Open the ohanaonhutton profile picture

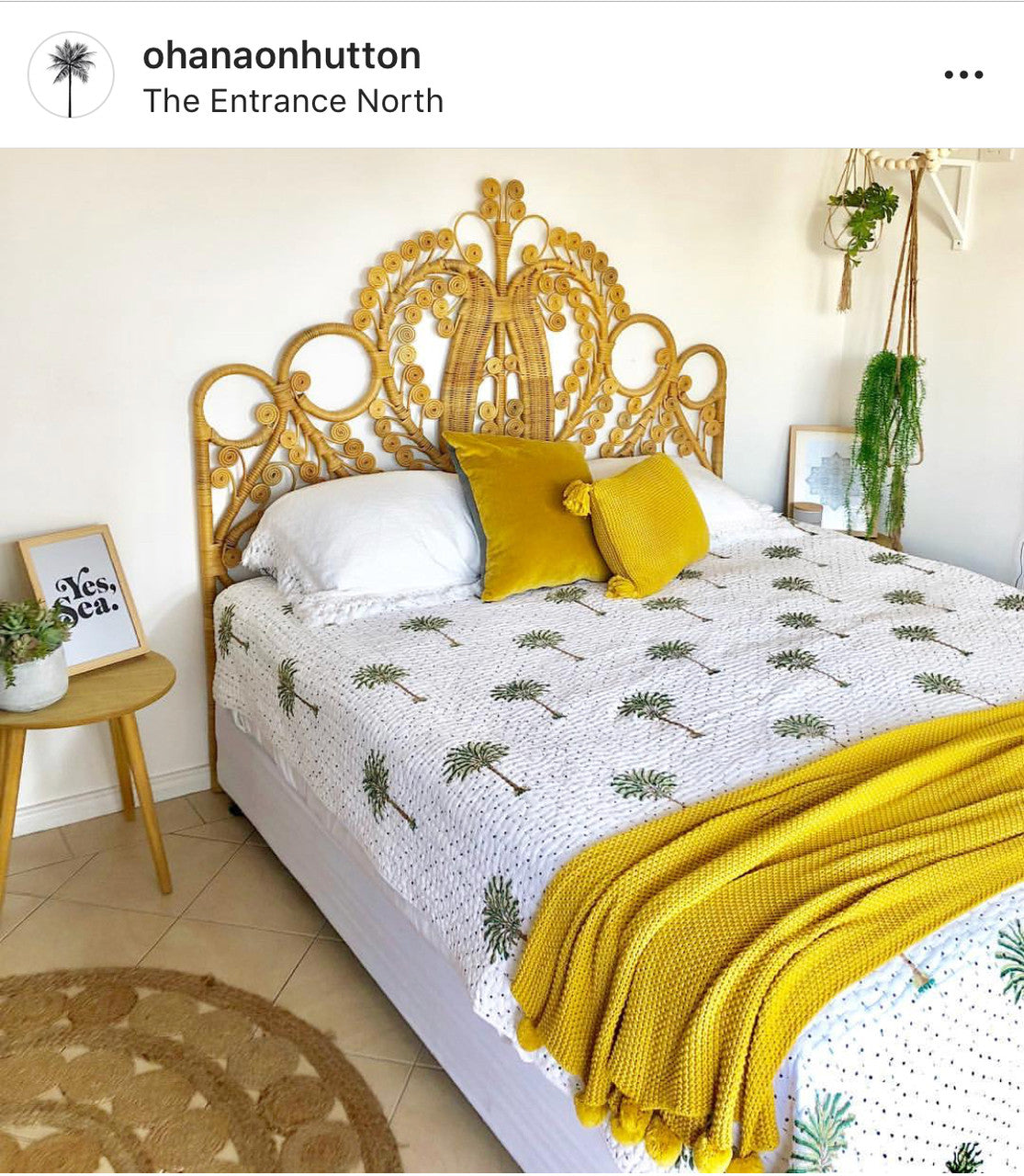pyautogui.click(x=71, y=74)
